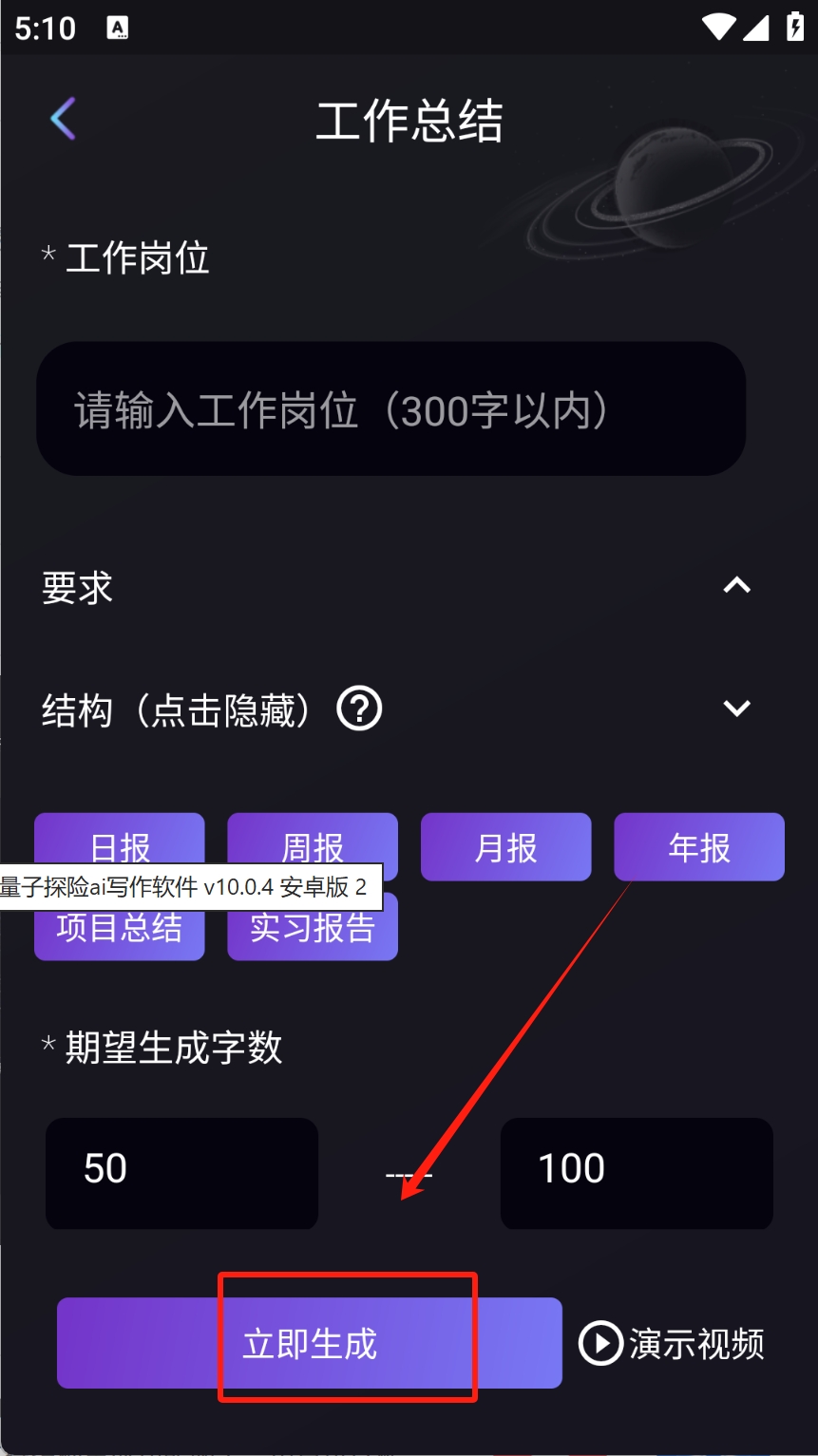This screenshot has width=818, height=1456.
Task: Select the 项目总结 chip
Action: (x=120, y=927)
